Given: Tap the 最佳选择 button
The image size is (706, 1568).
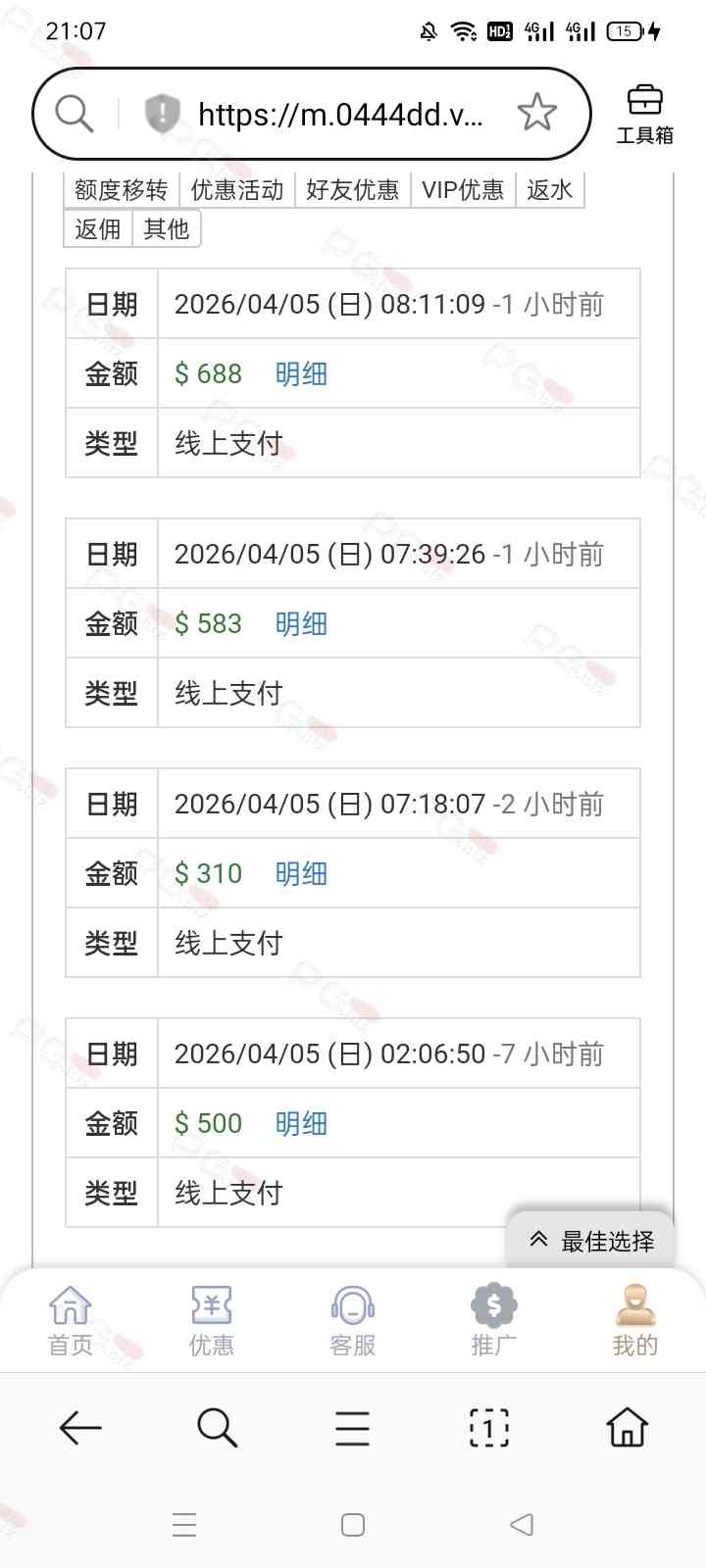Looking at the screenshot, I should [591, 1241].
